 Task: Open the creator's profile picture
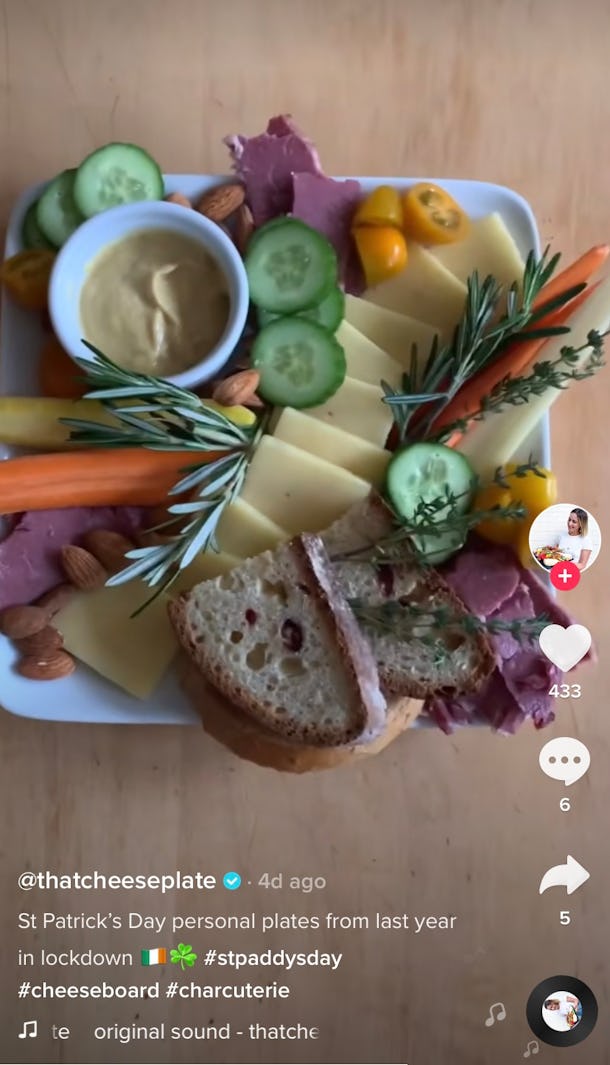[x=564, y=537]
